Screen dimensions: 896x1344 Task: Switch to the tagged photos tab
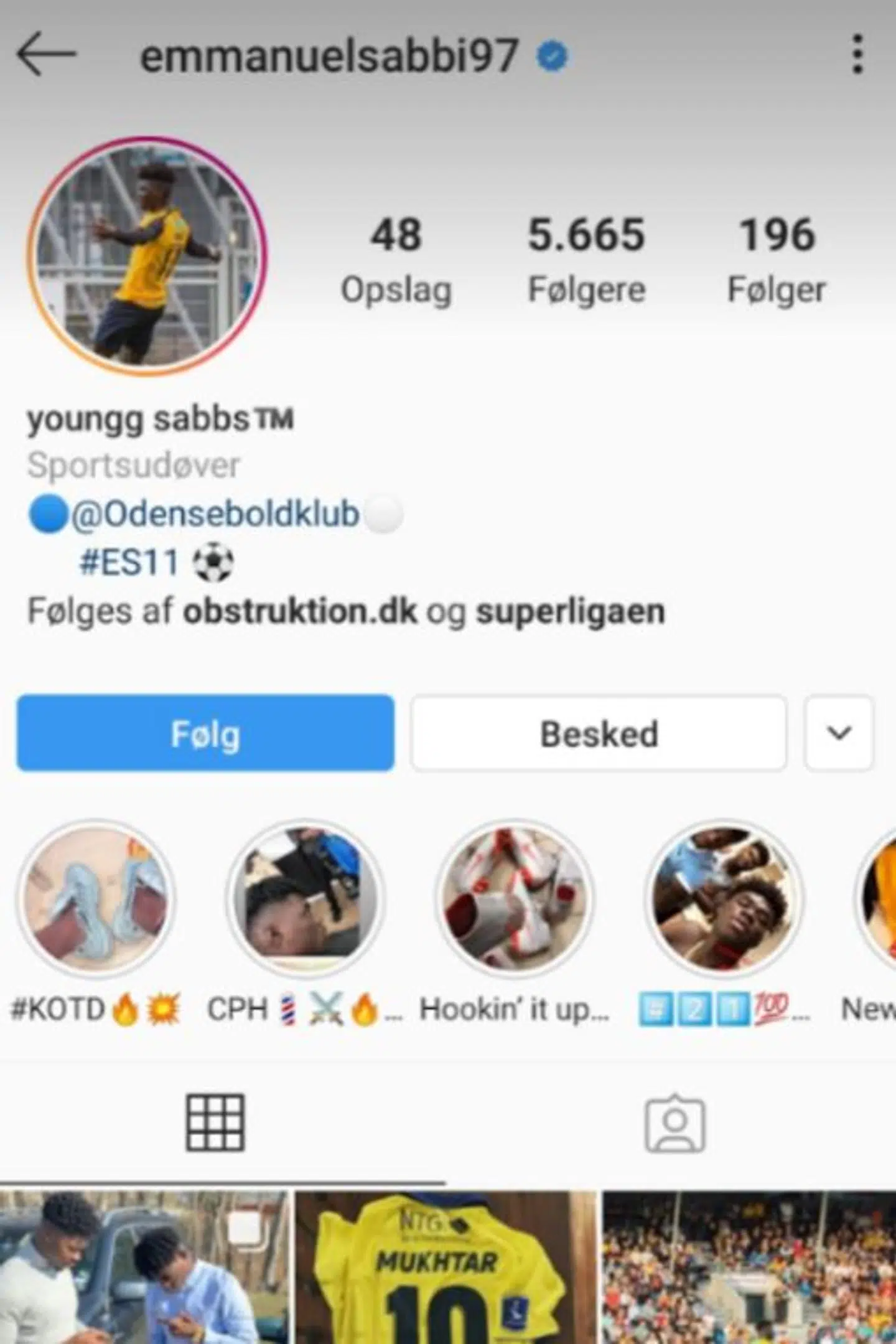tap(674, 1122)
